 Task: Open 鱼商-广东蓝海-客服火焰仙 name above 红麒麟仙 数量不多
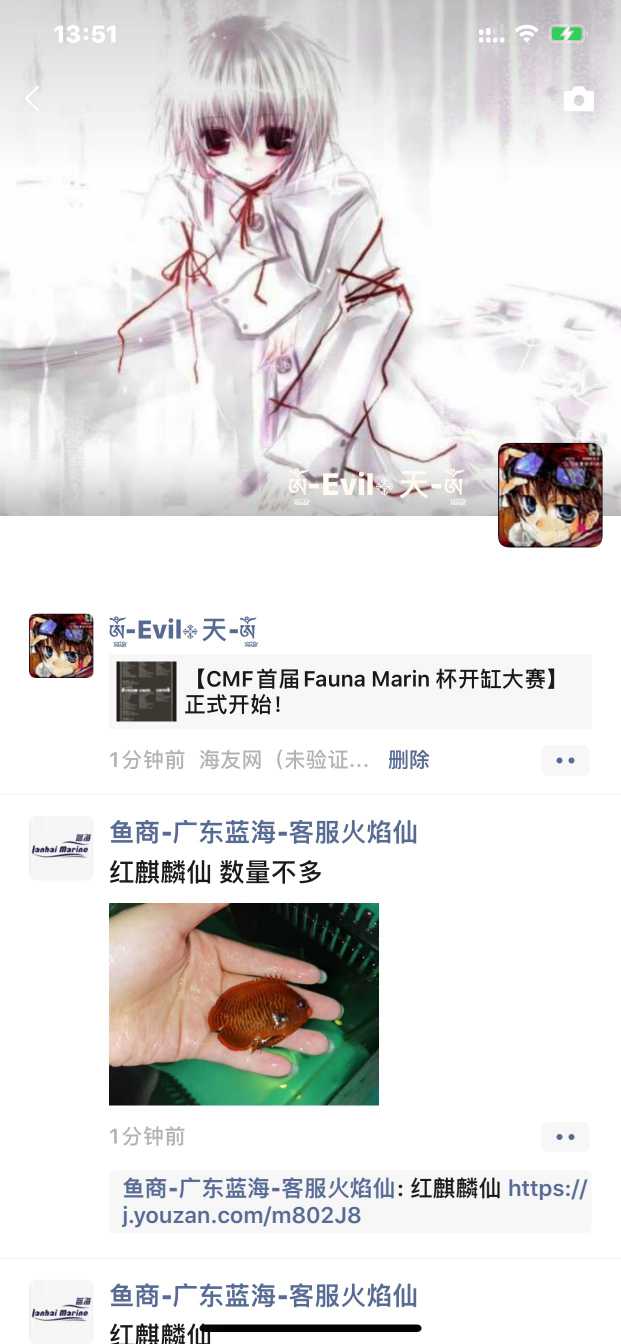tap(263, 832)
